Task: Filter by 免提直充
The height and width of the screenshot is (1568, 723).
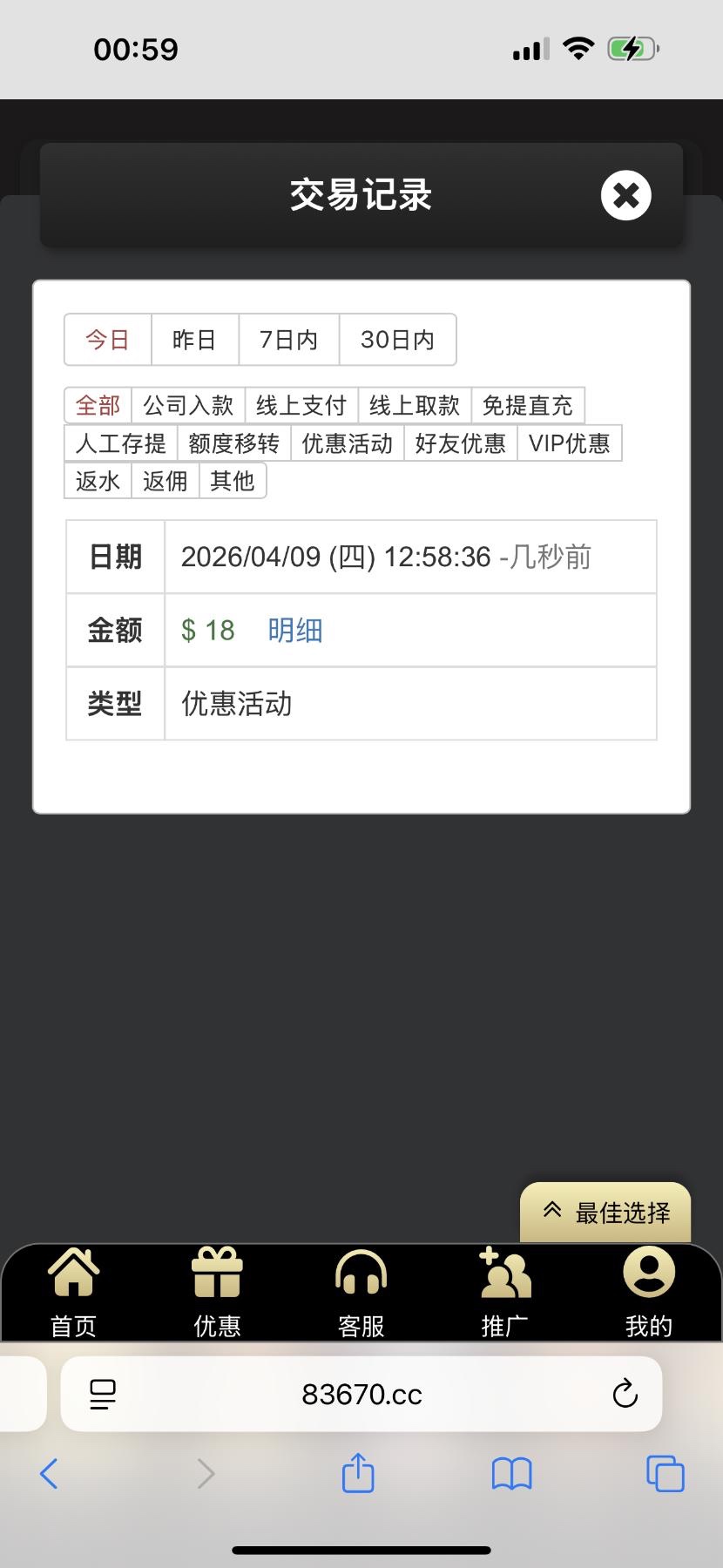Action: [527, 405]
